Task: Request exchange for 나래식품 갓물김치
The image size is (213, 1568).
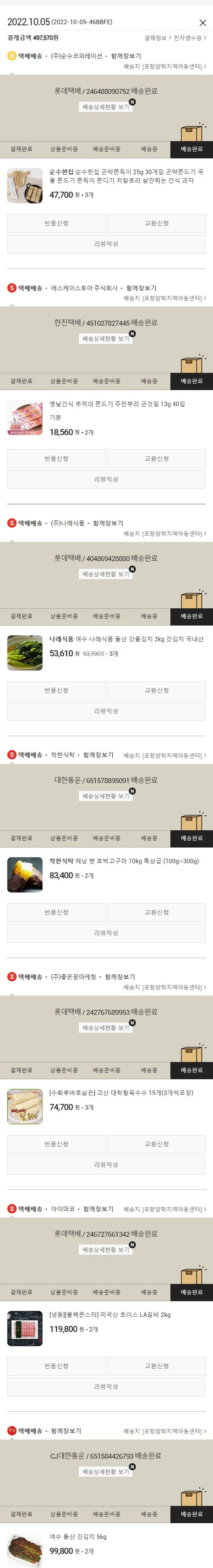Action: pyautogui.click(x=156, y=690)
